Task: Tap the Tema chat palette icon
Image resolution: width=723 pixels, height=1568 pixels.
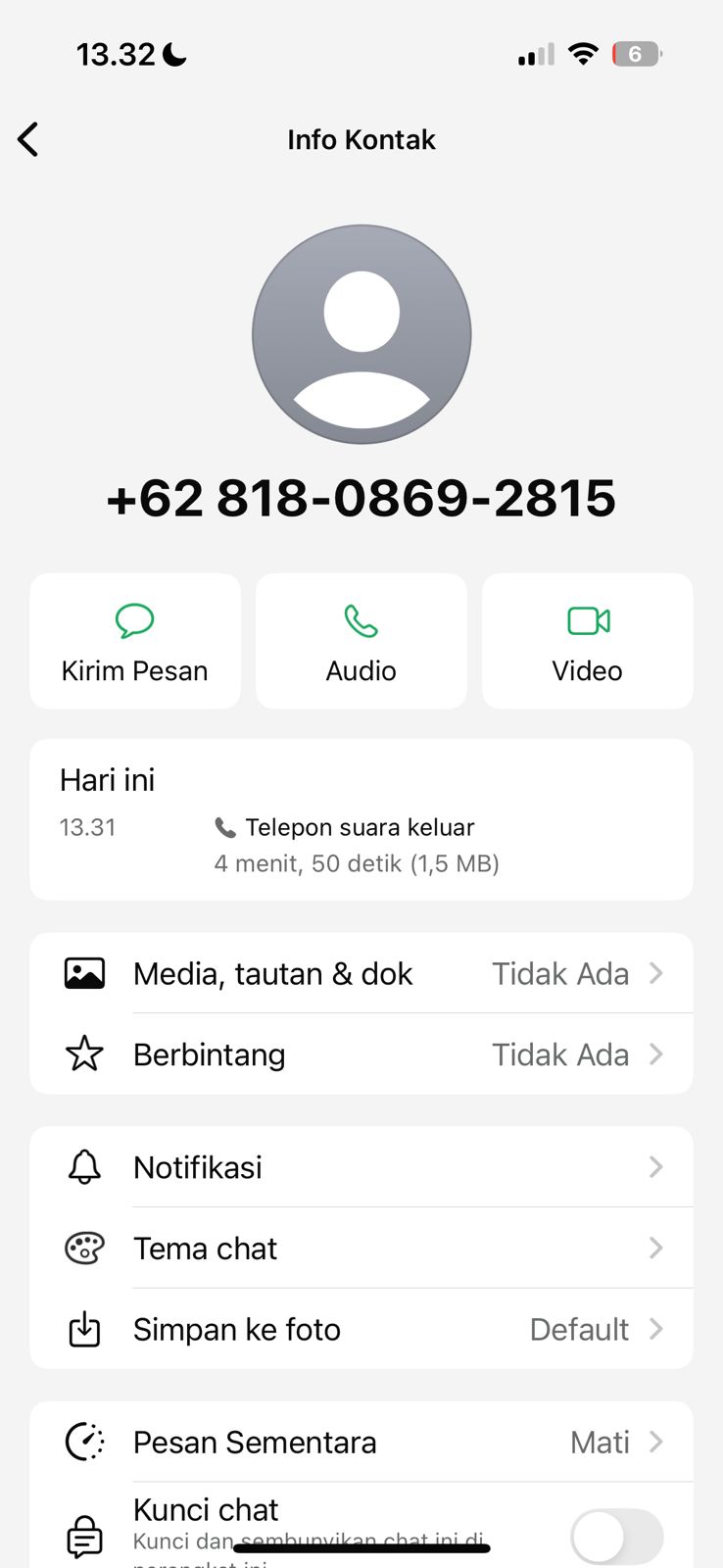Action: 84,1248
